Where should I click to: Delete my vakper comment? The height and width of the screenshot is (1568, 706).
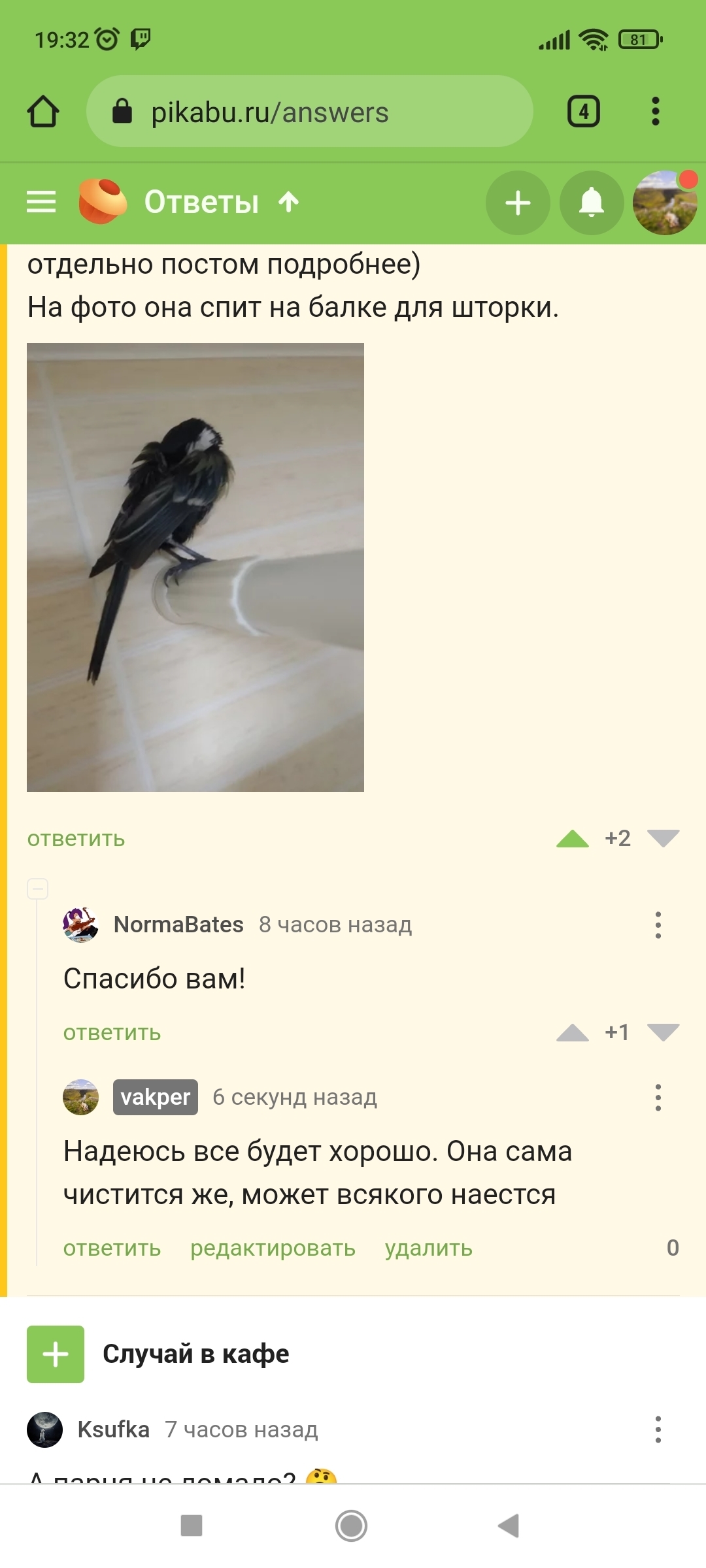428,1249
